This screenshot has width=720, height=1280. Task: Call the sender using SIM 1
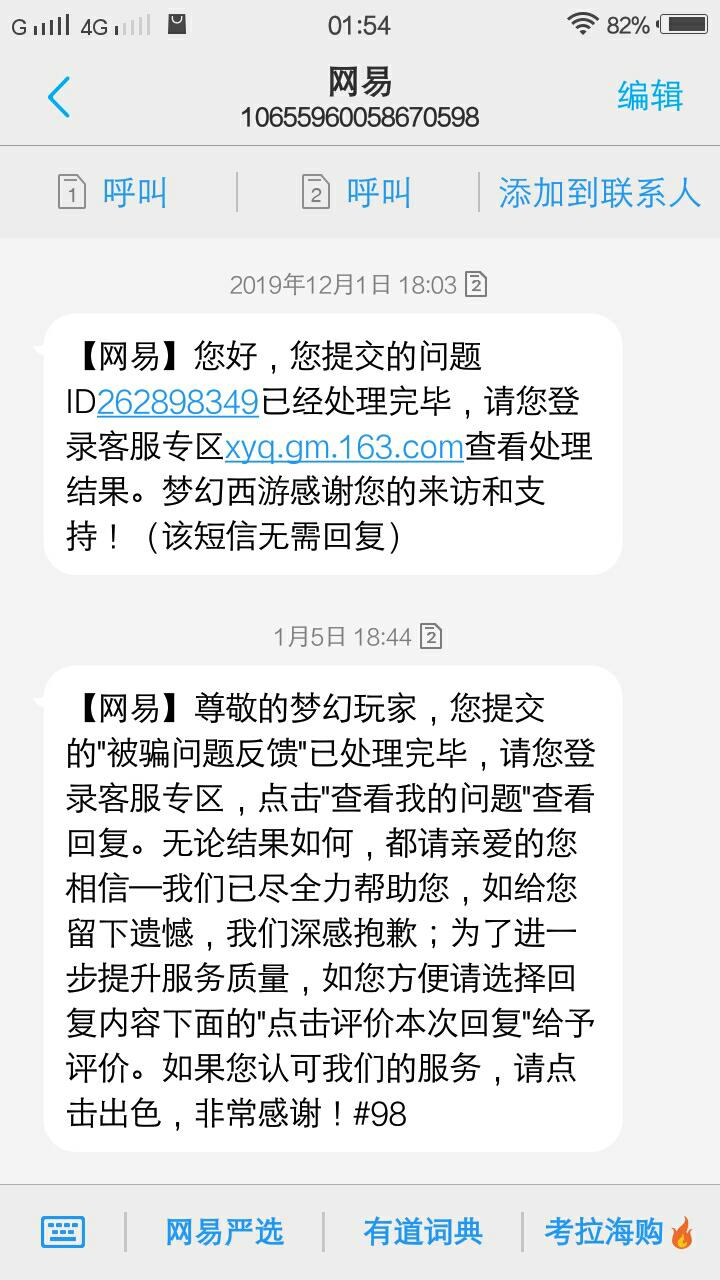(x=113, y=192)
